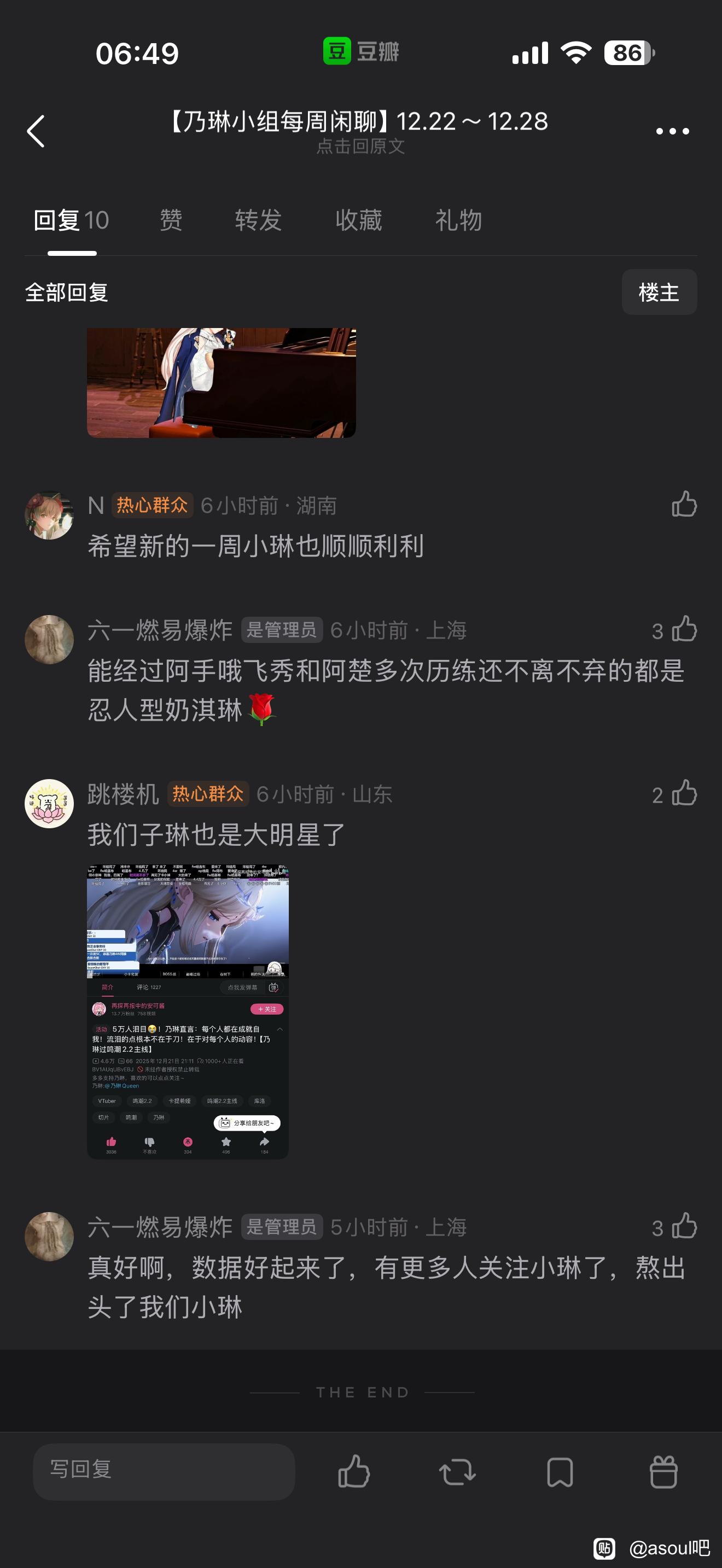The width and height of the screenshot is (722, 1568).
Task: Like 跳楼机's reply 我们子琳也是大明星了
Action: pyautogui.click(x=684, y=794)
